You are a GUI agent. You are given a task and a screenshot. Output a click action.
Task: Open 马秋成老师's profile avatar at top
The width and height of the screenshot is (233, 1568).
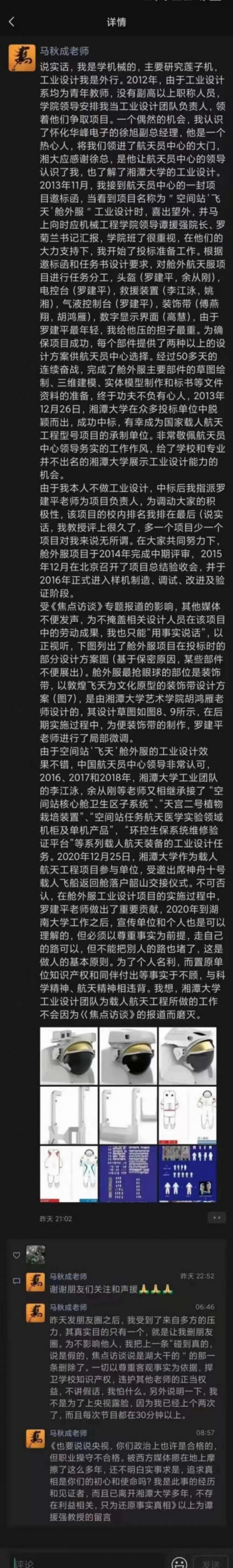pyautogui.click(x=21, y=58)
